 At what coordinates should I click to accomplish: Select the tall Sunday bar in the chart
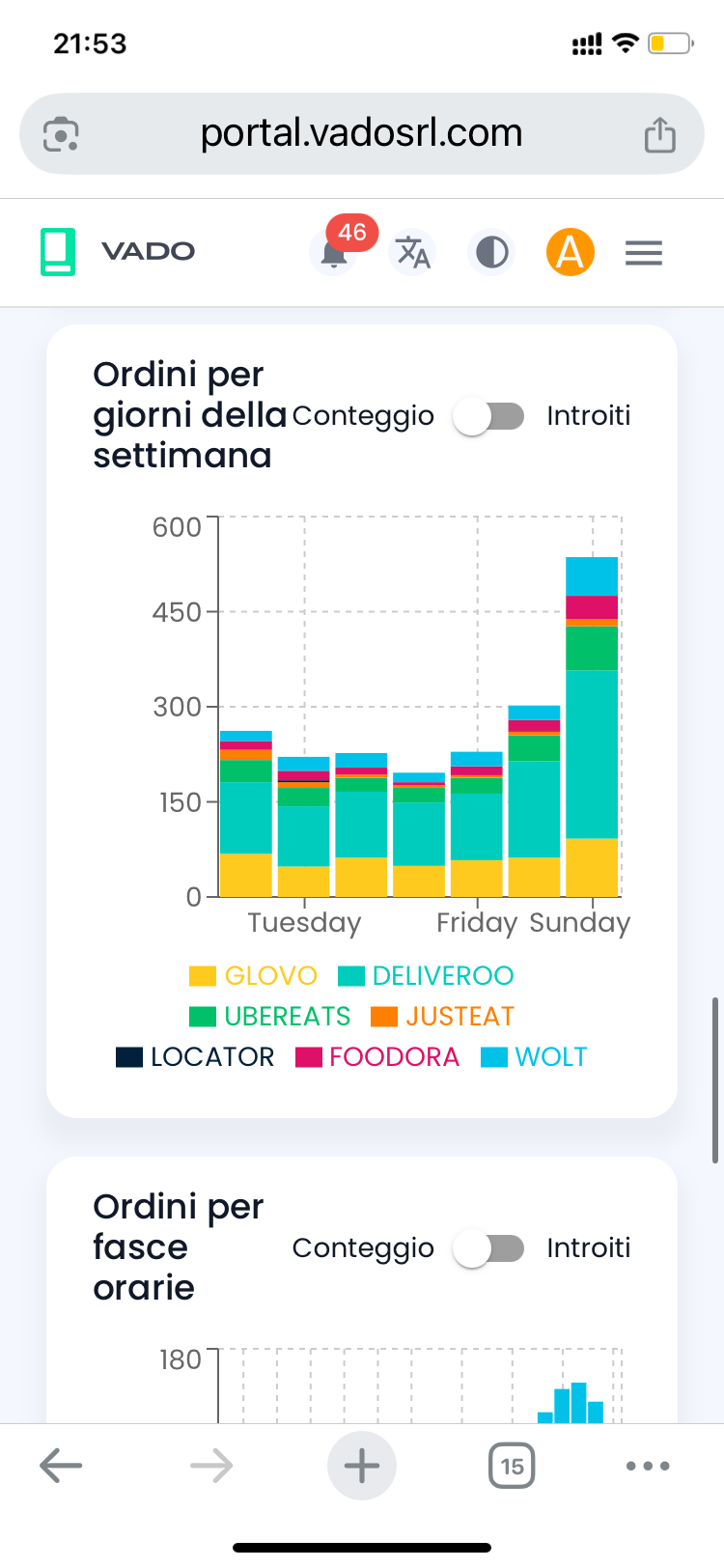click(591, 724)
